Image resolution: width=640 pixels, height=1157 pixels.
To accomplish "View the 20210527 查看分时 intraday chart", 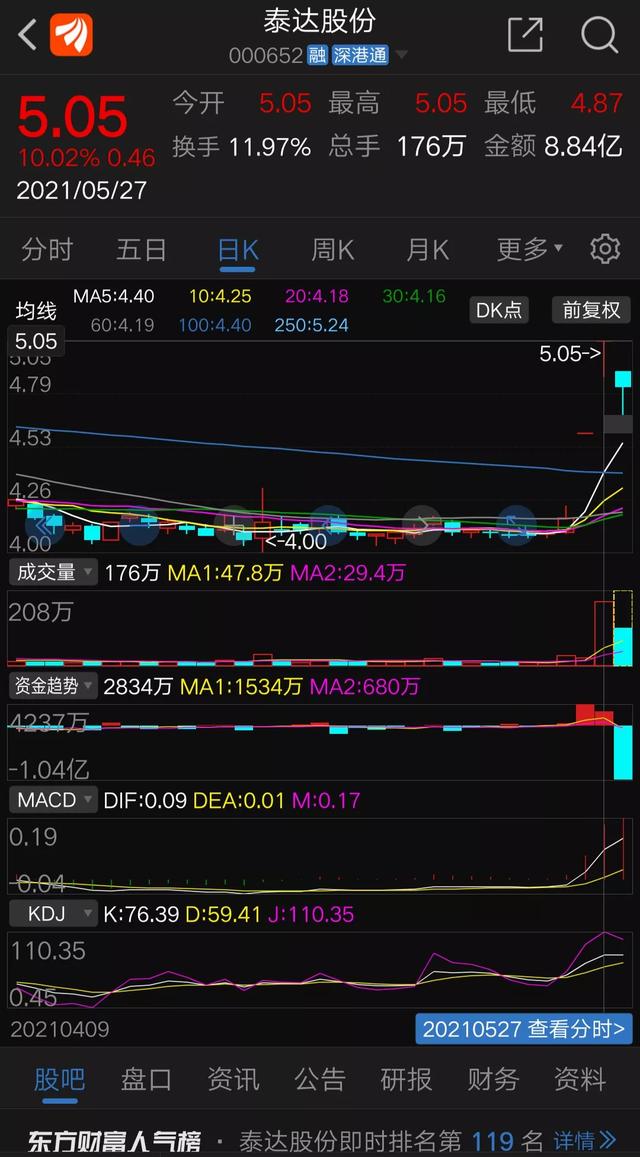I will (525, 1028).
